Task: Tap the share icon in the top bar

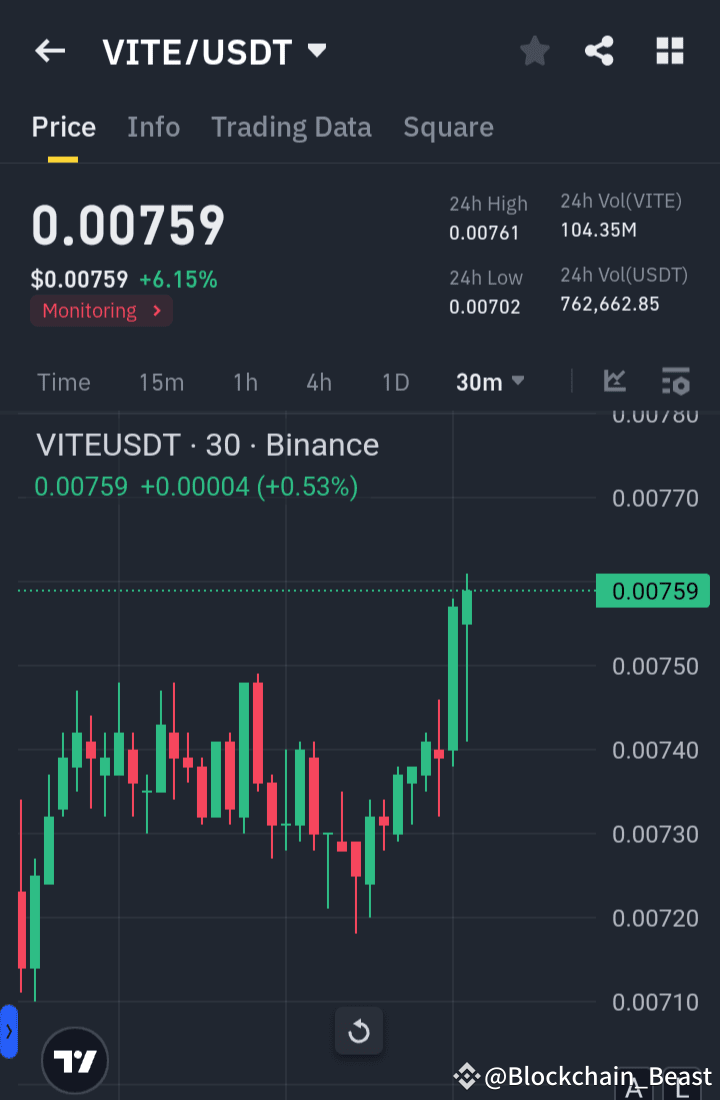Action: pyautogui.click(x=599, y=51)
